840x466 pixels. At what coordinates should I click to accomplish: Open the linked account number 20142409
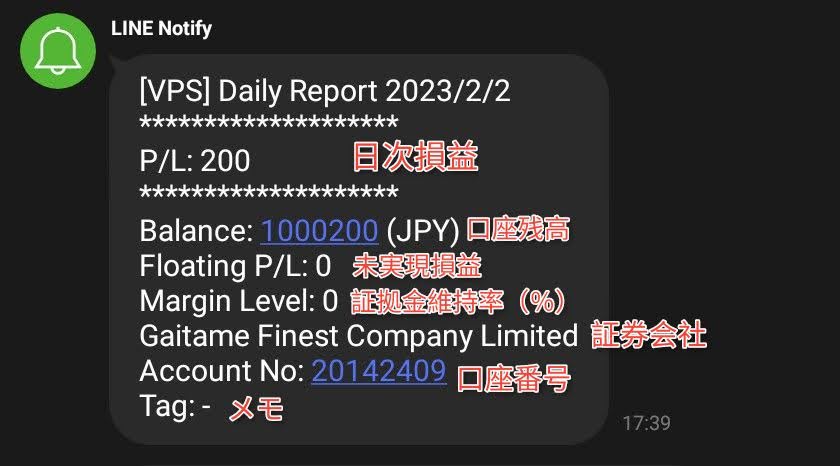[378, 371]
